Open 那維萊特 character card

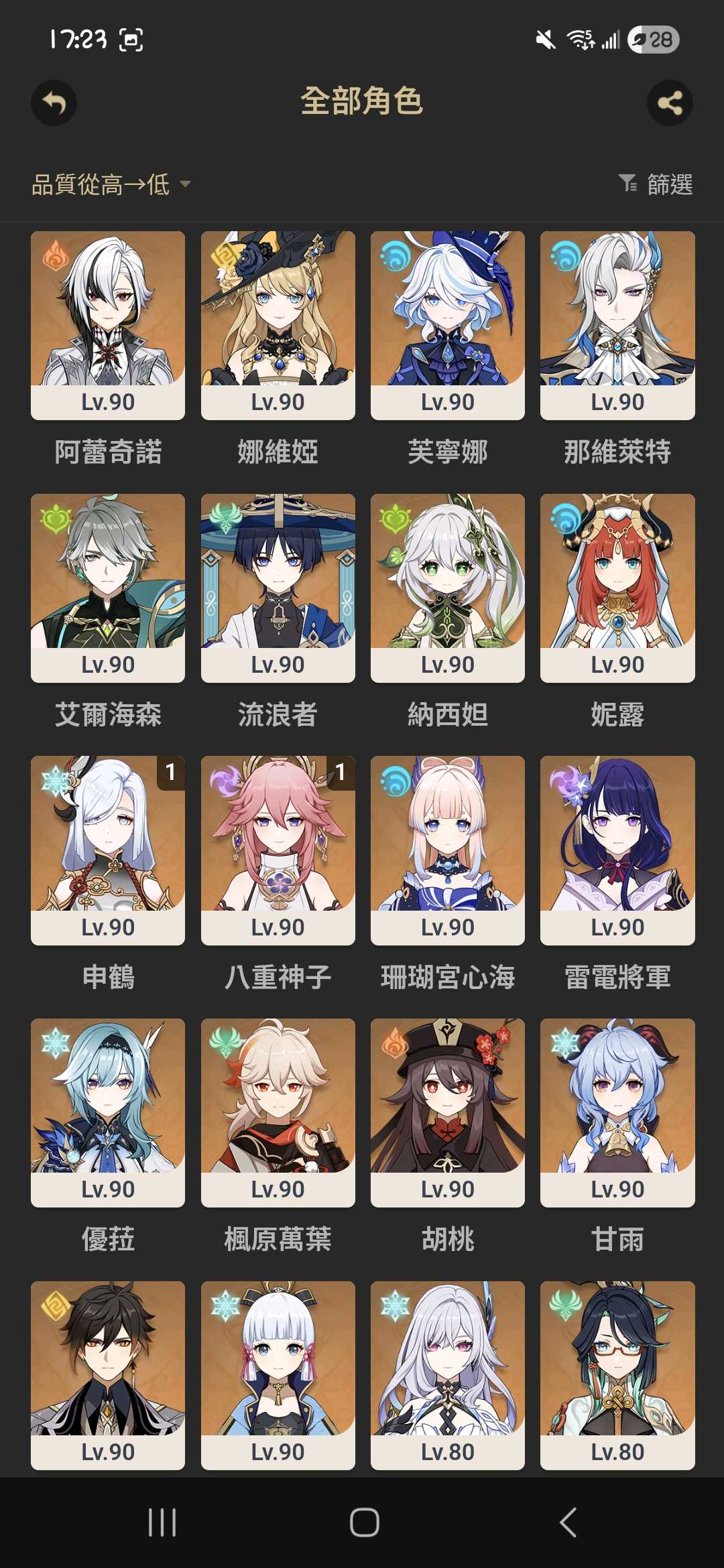pos(617,325)
